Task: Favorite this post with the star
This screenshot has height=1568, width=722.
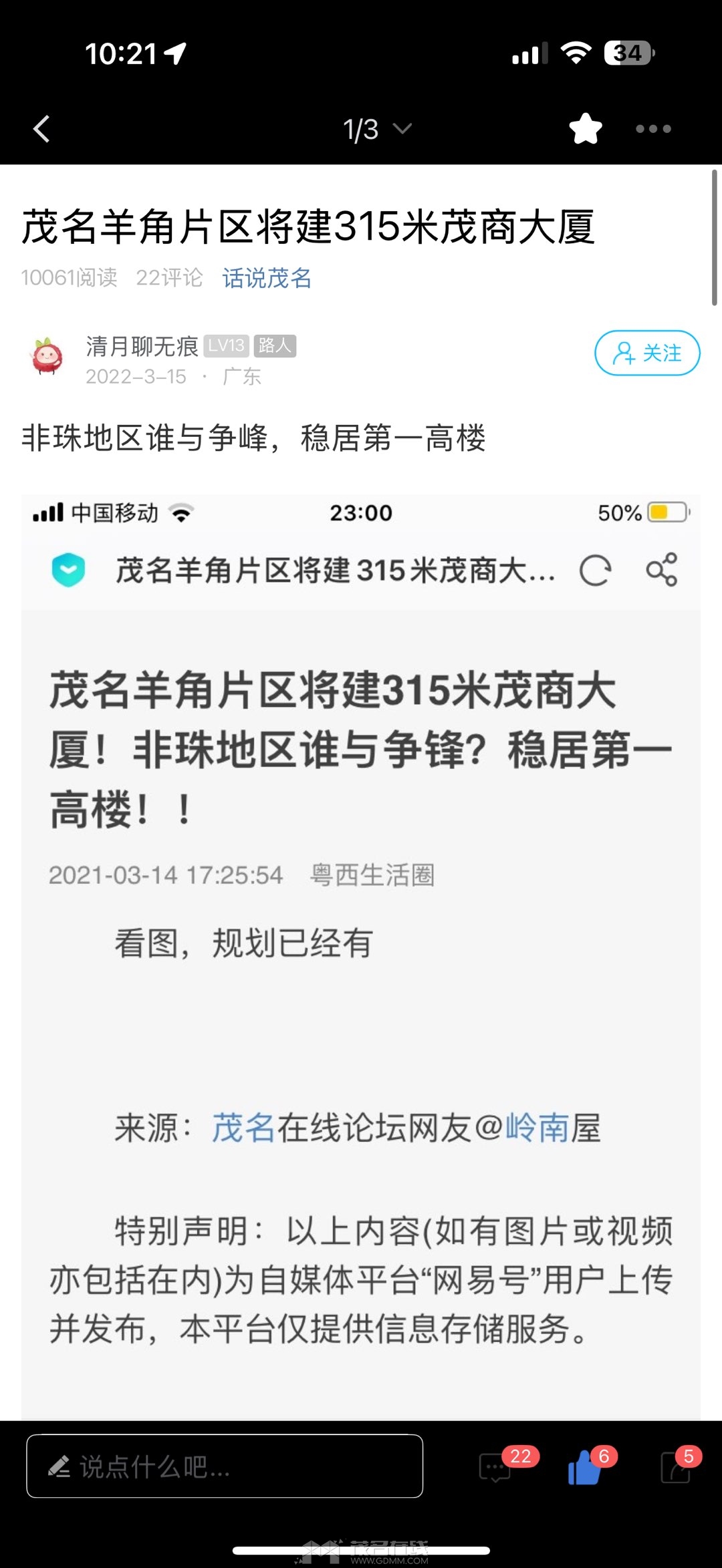Action: (x=586, y=129)
